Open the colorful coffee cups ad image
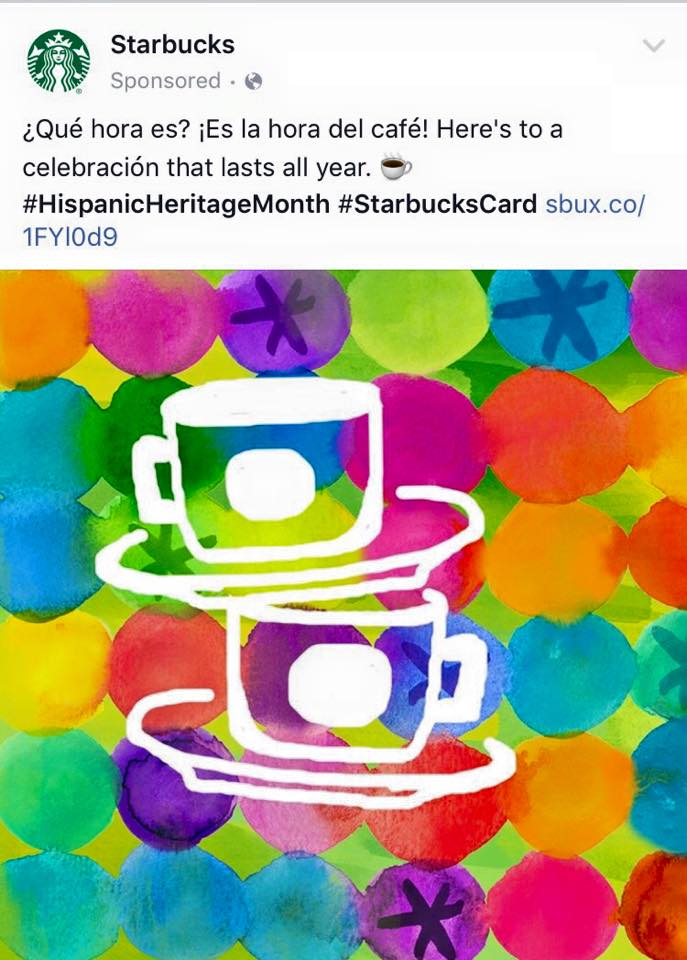Image resolution: width=687 pixels, height=960 pixels. (343, 612)
